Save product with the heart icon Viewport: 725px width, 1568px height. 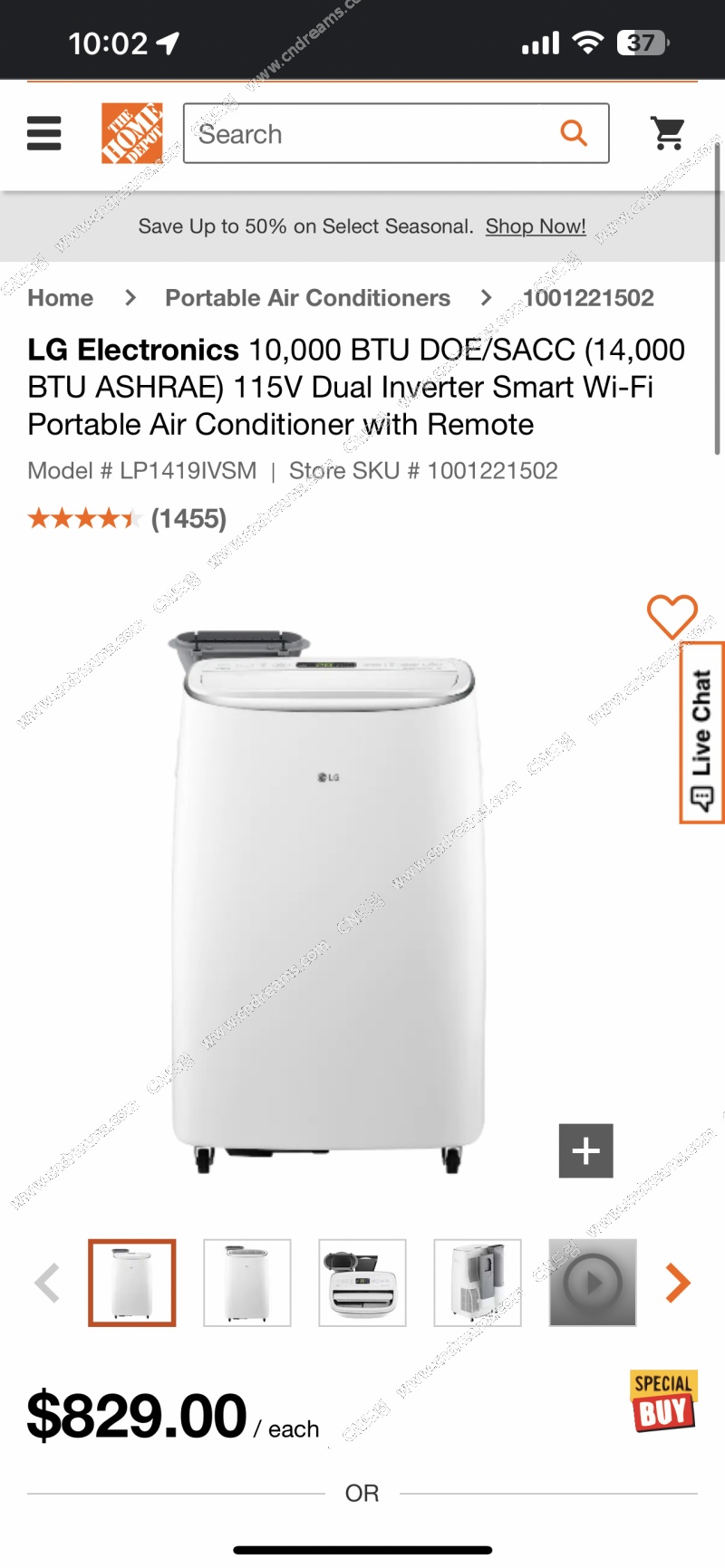[672, 616]
